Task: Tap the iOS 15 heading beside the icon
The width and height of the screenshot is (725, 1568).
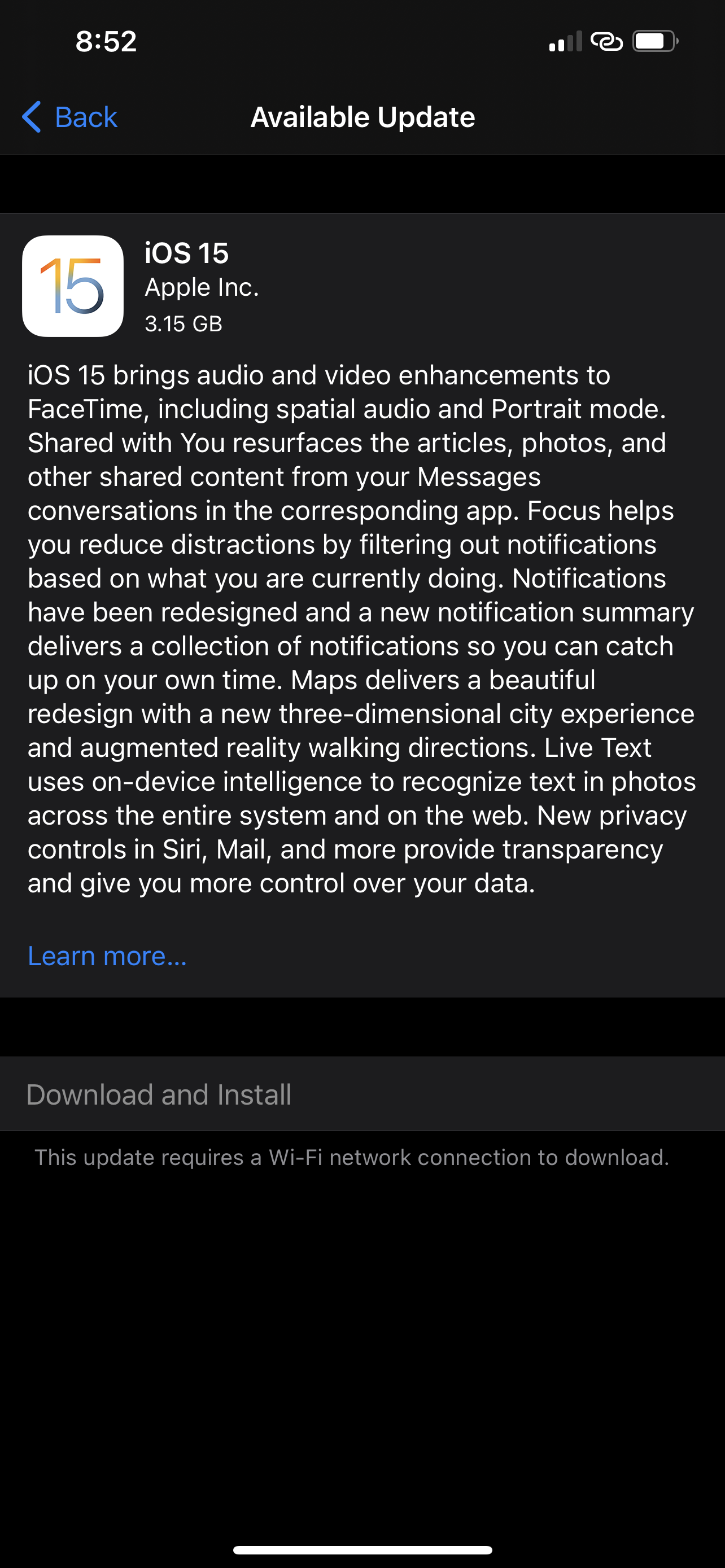Action: [186, 253]
